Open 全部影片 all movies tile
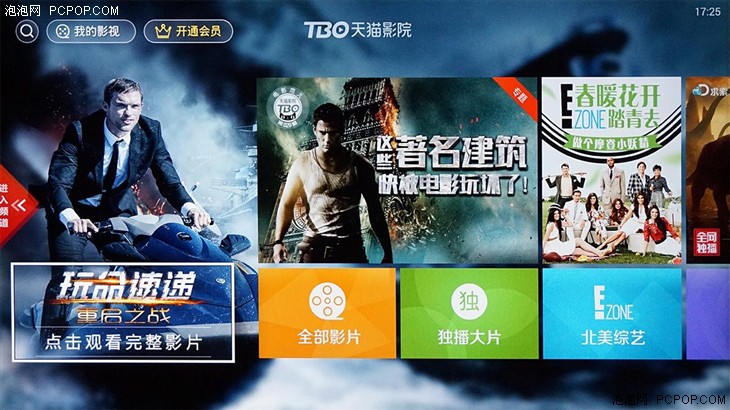730x410 pixels. [x=327, y=313]
